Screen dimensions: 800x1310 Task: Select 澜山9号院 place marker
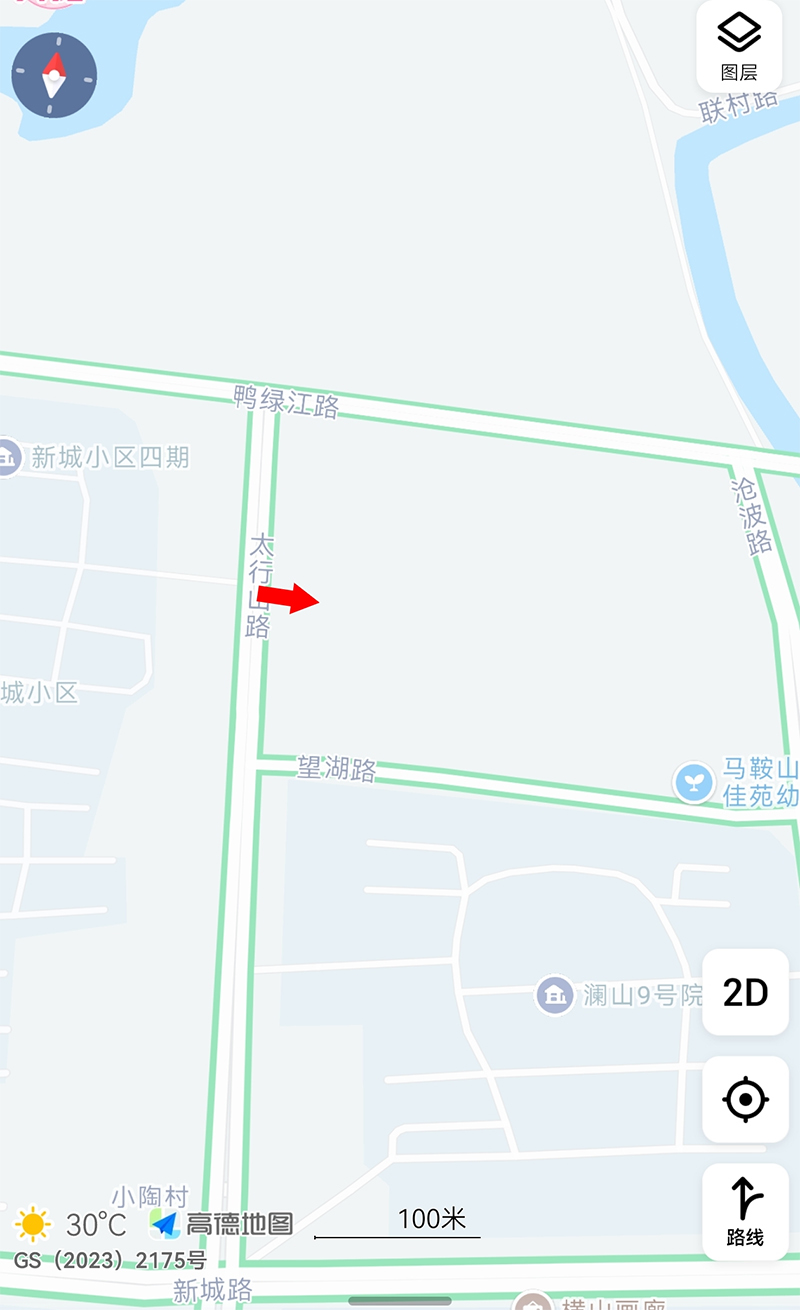point(555,995)
